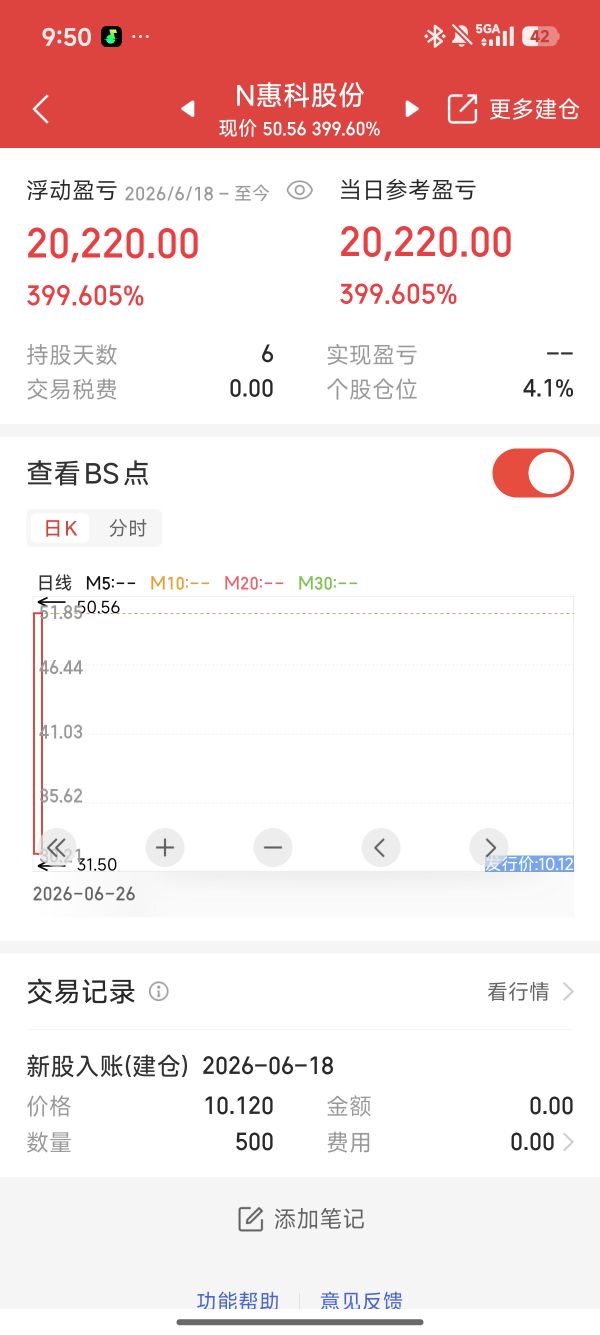Move chart left with the left chevron
Image resolution: width=600 pixels, height=1335 pixels.
point(380,848)
